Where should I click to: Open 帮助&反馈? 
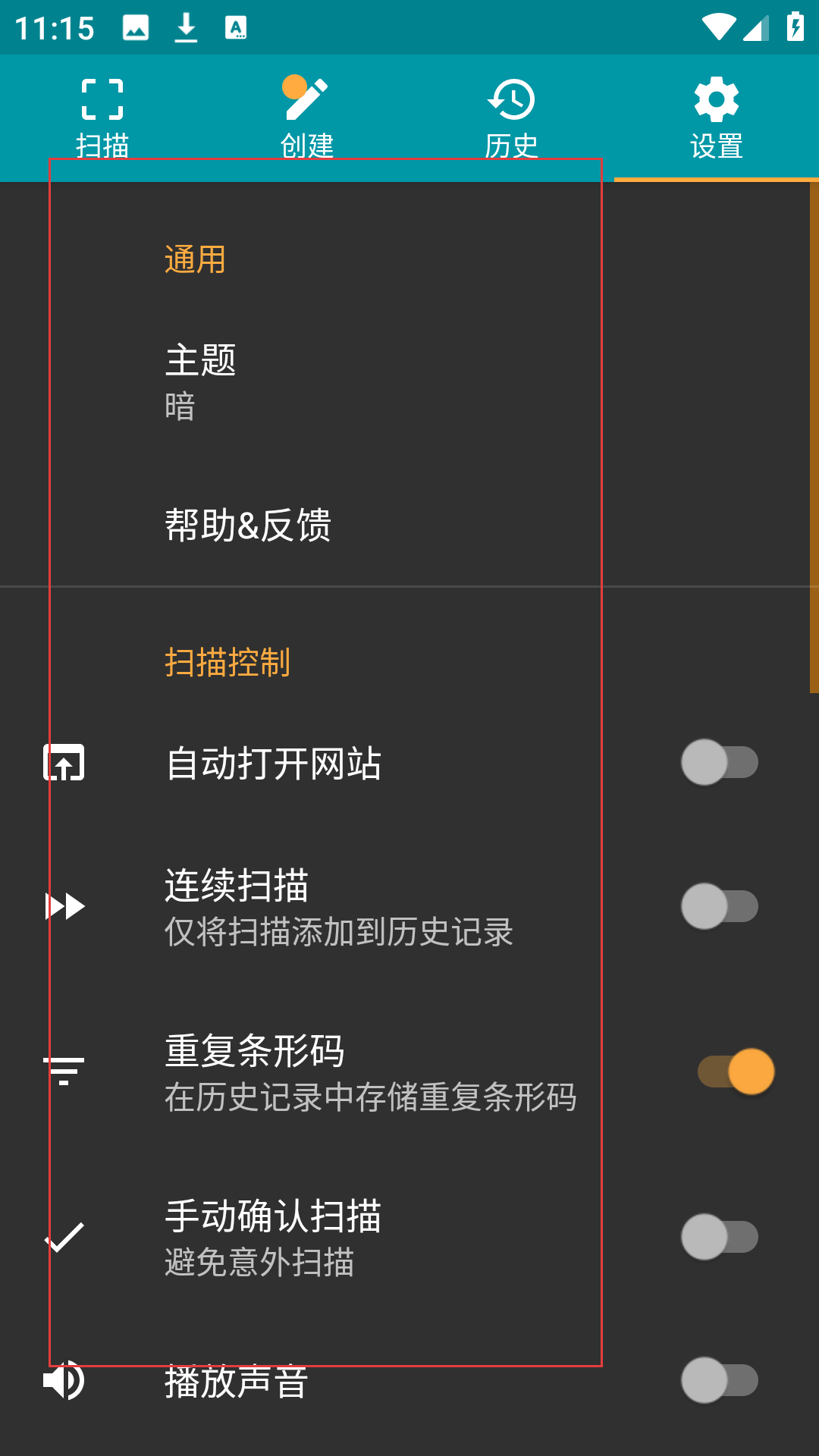tap(409, 525)
